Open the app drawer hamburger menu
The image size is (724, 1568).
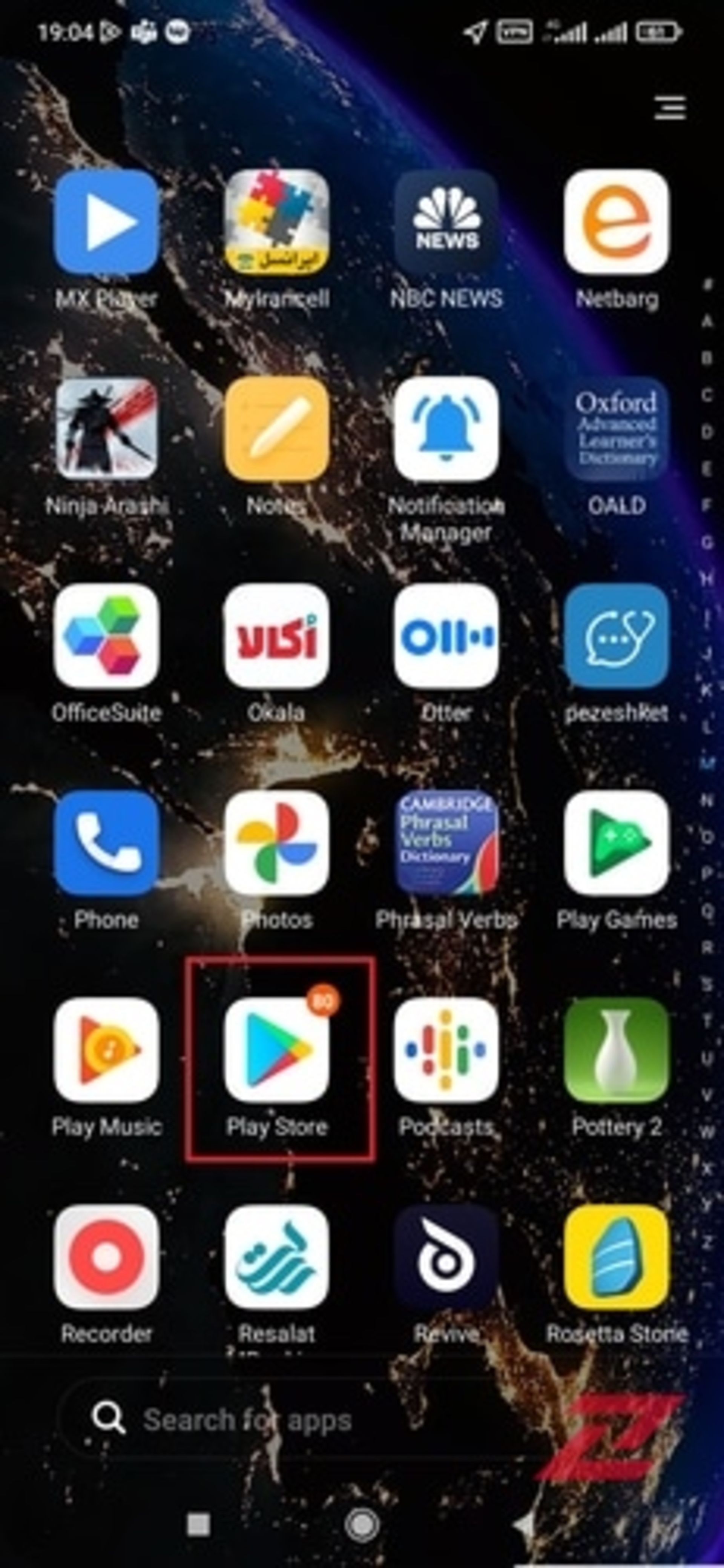pyautogui.click(x=670, y=108)
